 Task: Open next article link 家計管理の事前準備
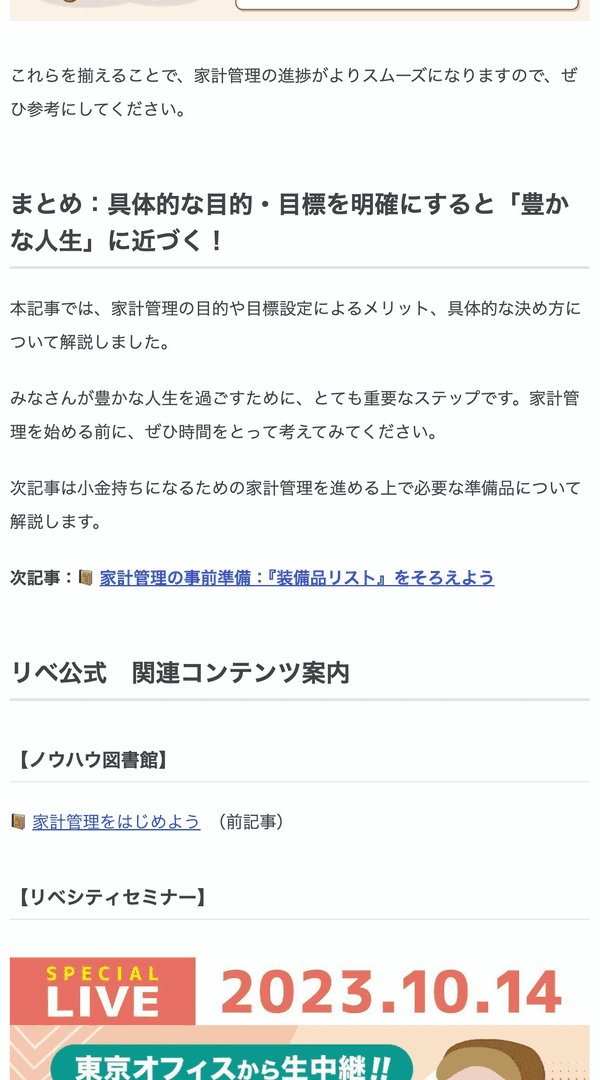tap(296, 578)
